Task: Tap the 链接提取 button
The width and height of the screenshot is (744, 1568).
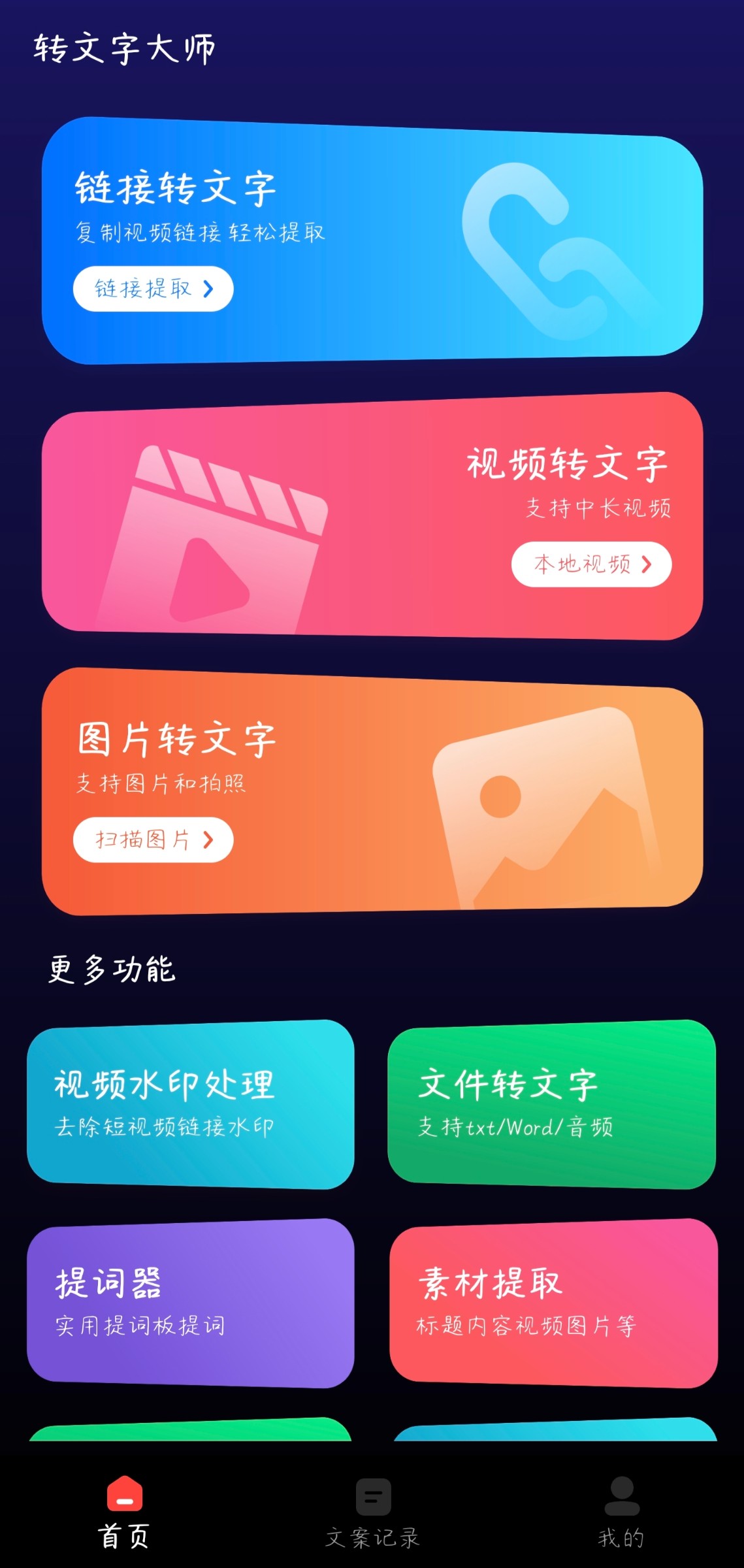Action: (x=153, y=289)
